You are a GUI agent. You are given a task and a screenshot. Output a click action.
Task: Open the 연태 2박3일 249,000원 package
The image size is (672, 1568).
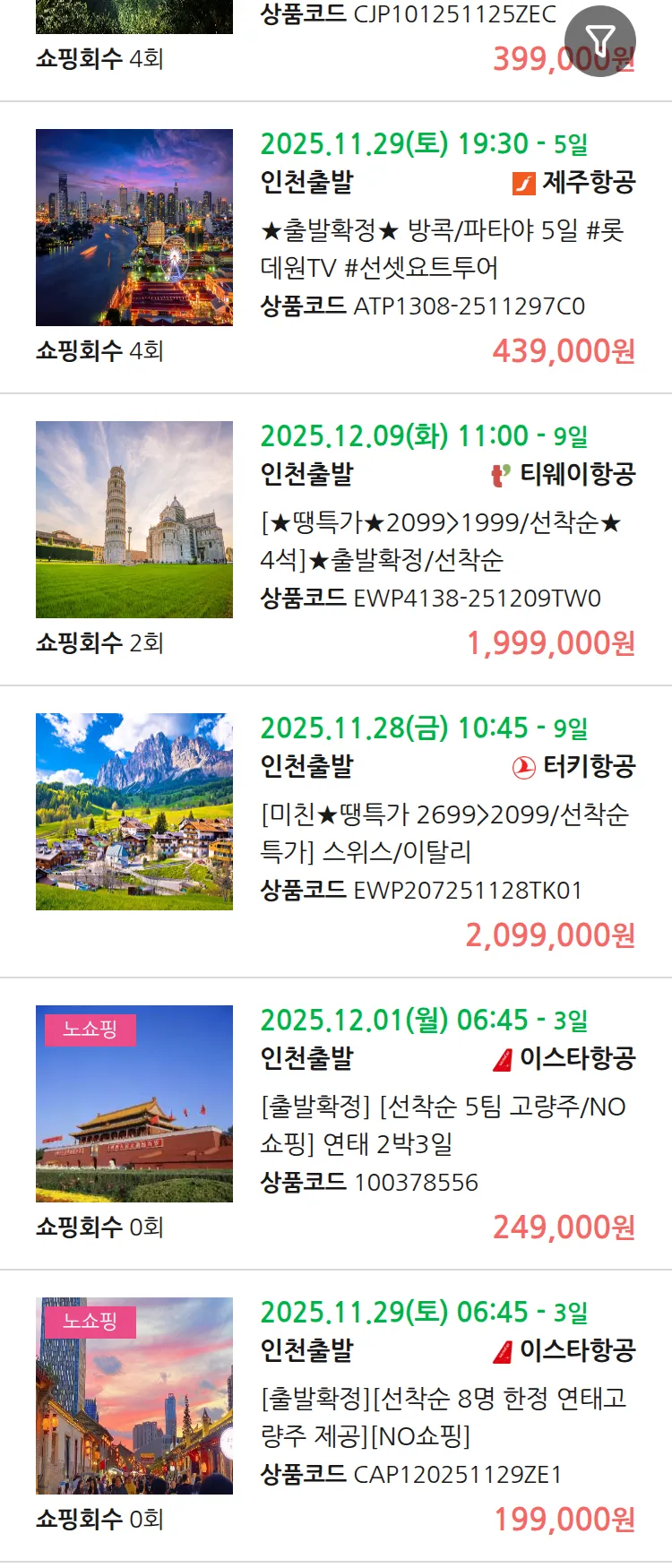click(x=443, y=1124)
